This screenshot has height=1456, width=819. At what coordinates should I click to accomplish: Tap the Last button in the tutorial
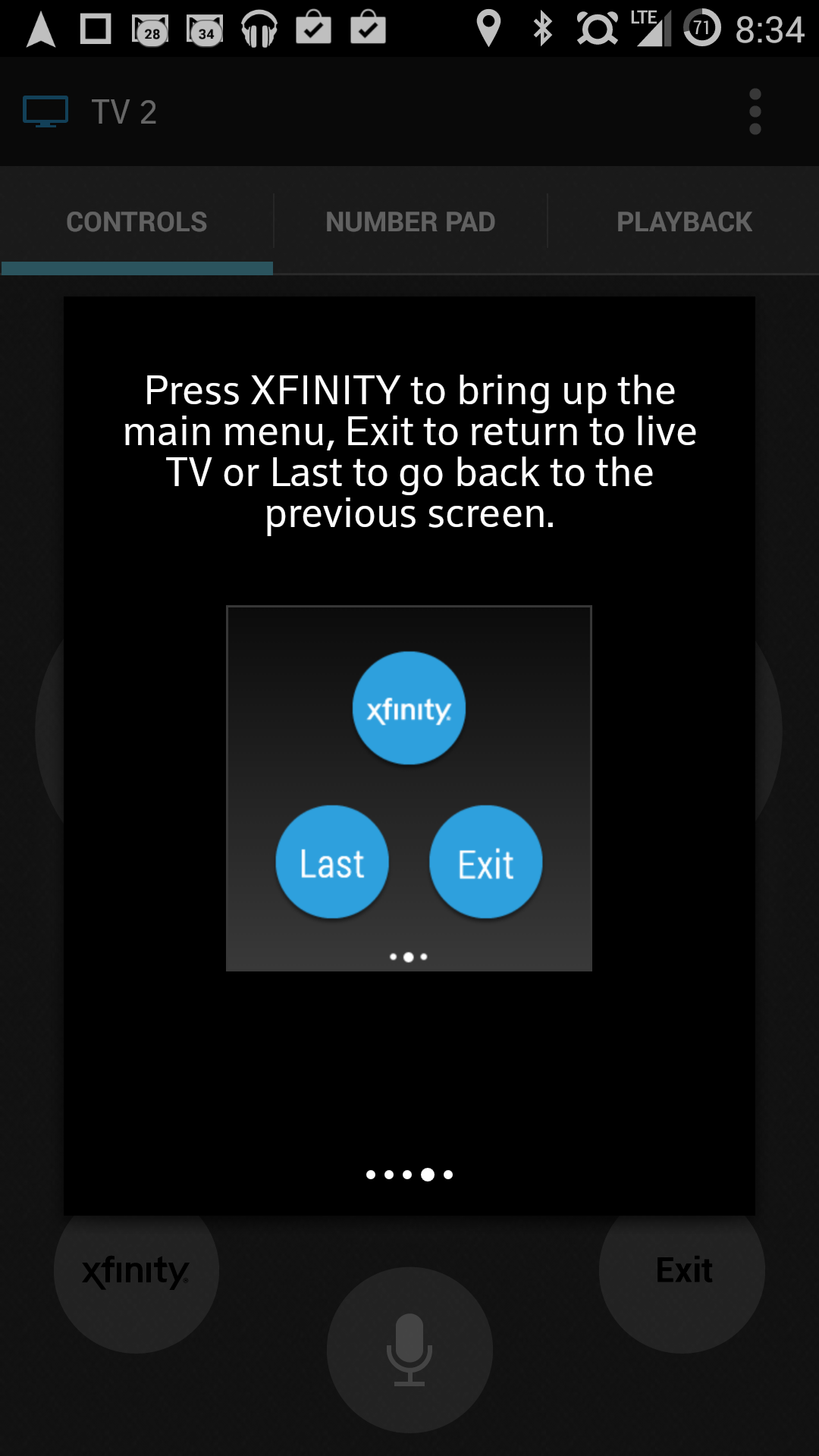[332, 861]
